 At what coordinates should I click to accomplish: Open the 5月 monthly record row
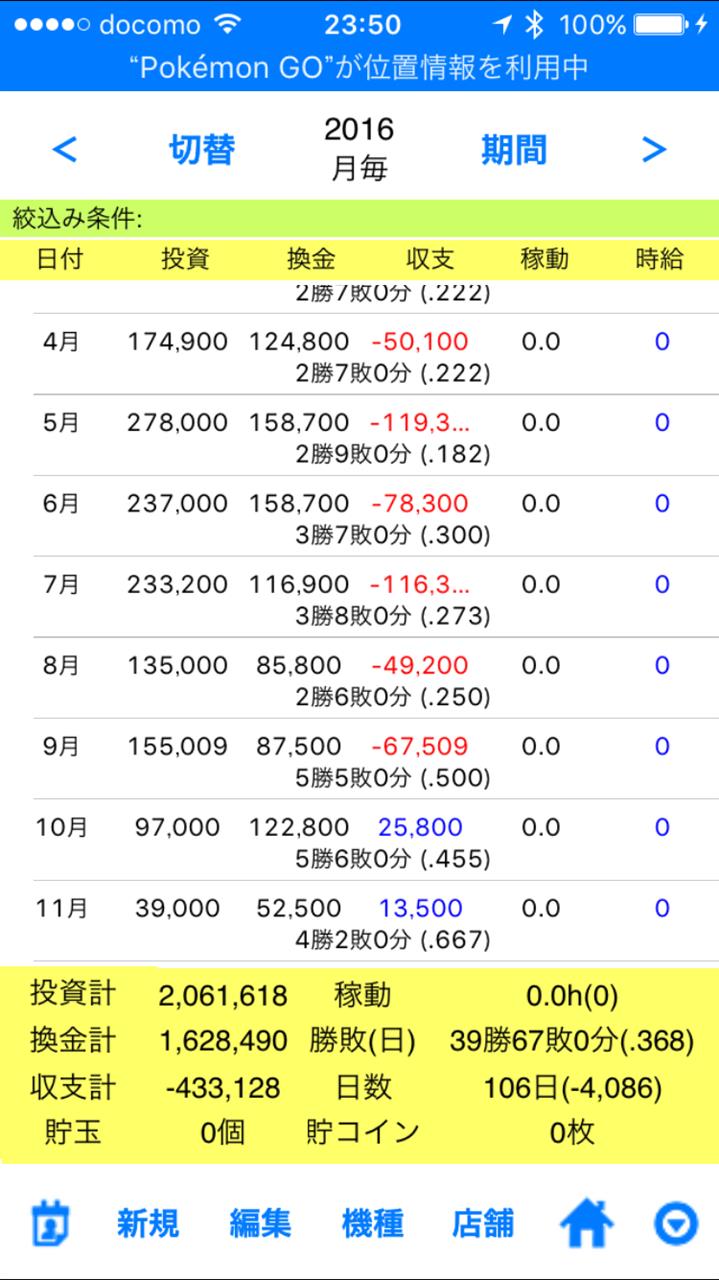[359, 436]
